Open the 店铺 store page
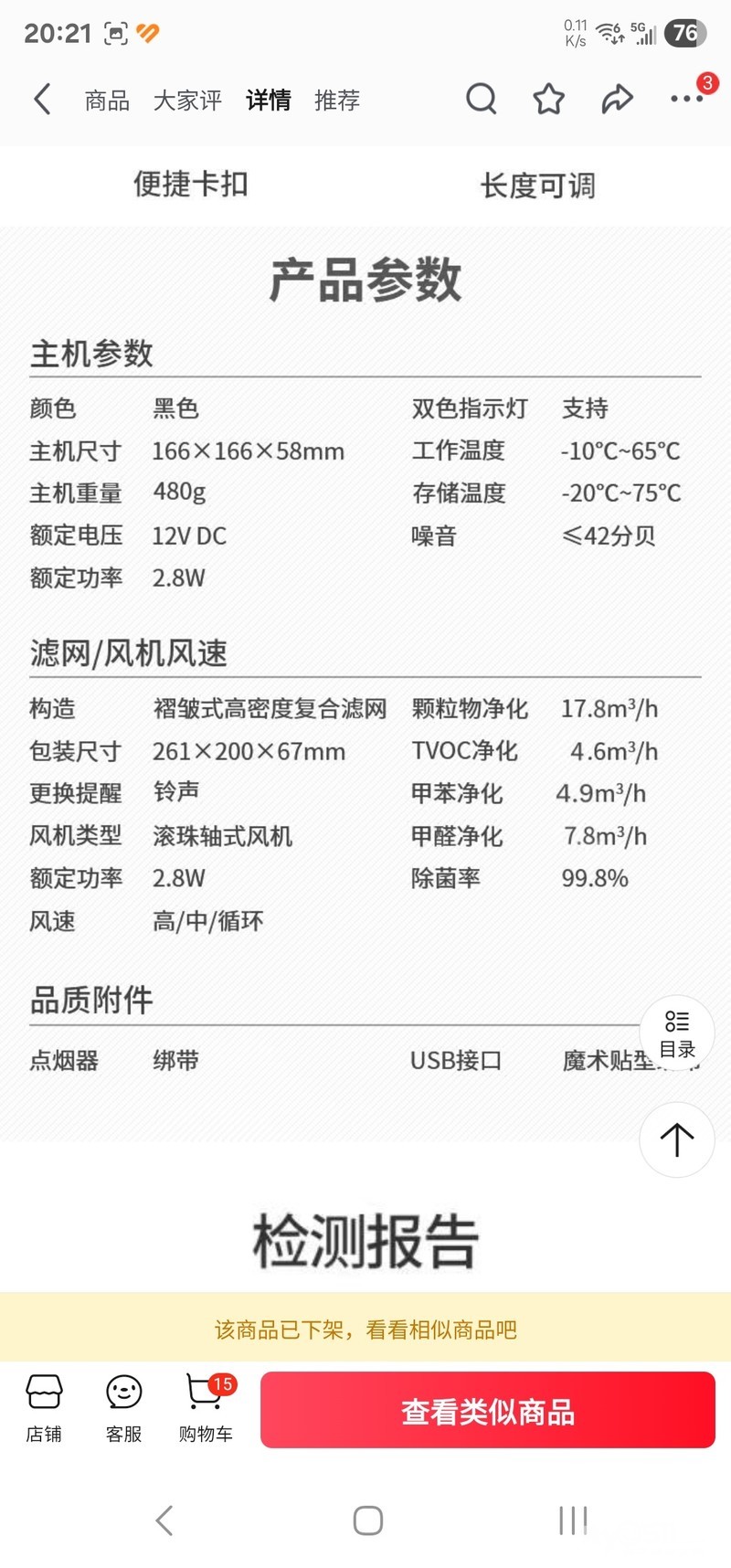 pyautogui.click(x=44, y=1408)
